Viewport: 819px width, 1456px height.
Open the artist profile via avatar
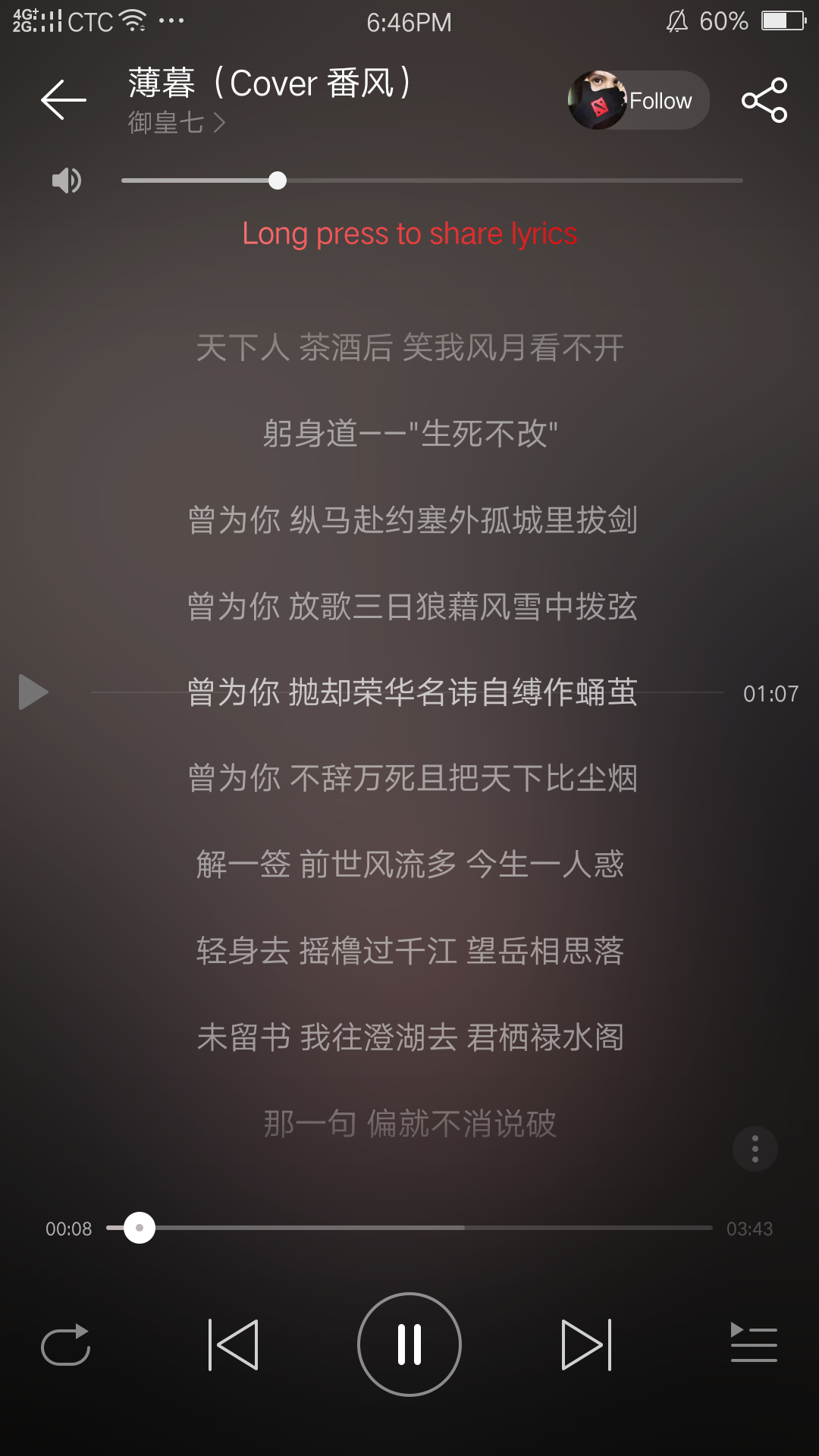597,99
